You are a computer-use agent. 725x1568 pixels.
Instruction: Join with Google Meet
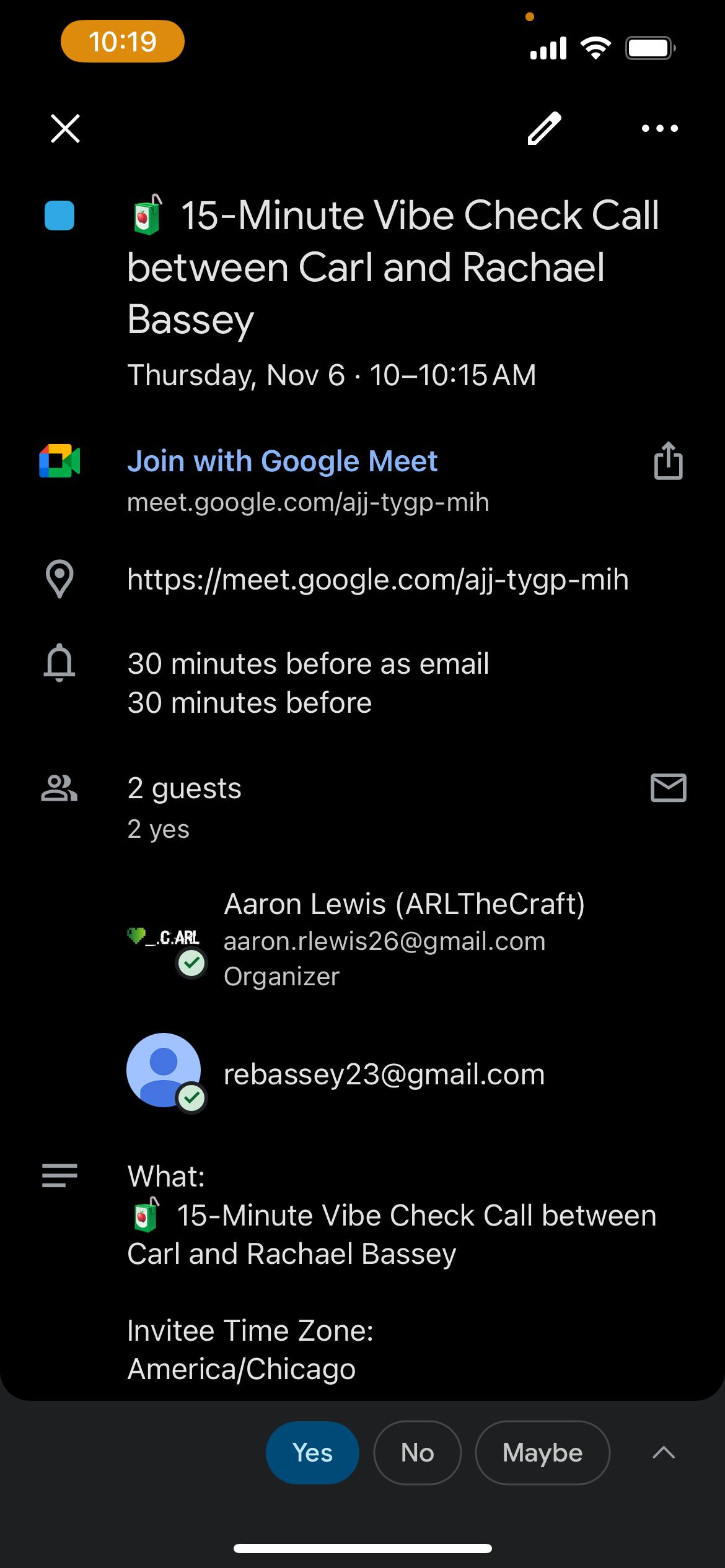click(282, 461)
